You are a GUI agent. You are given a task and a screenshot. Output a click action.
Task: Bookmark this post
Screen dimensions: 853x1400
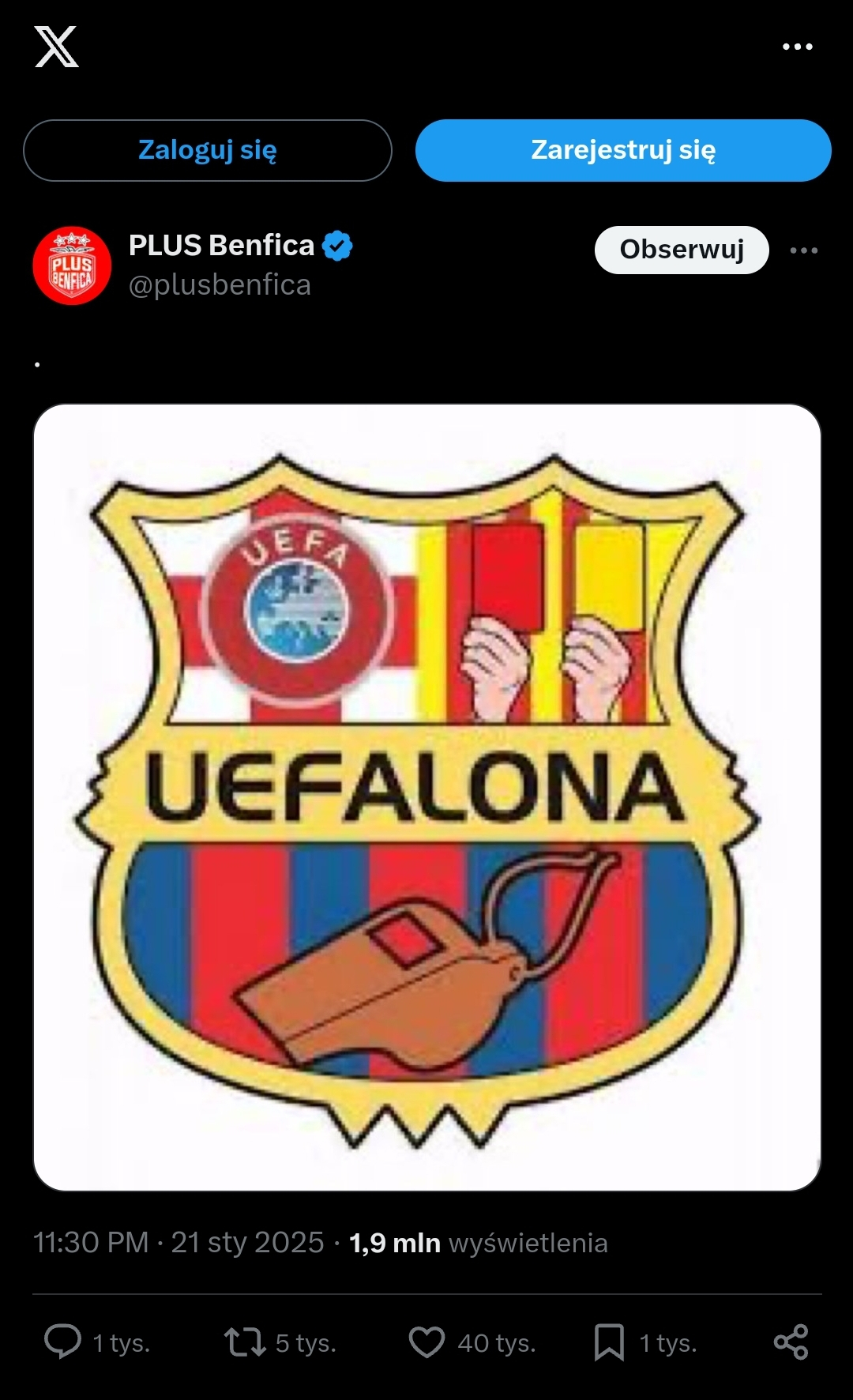[x=609, y=1342]
